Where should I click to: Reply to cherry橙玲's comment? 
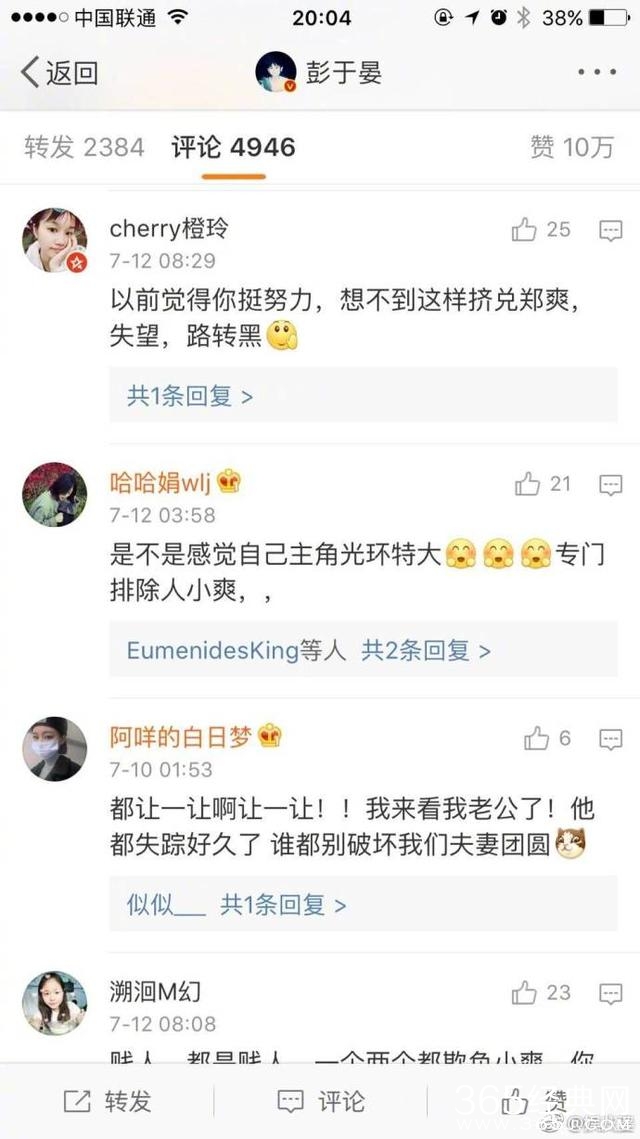611,231
